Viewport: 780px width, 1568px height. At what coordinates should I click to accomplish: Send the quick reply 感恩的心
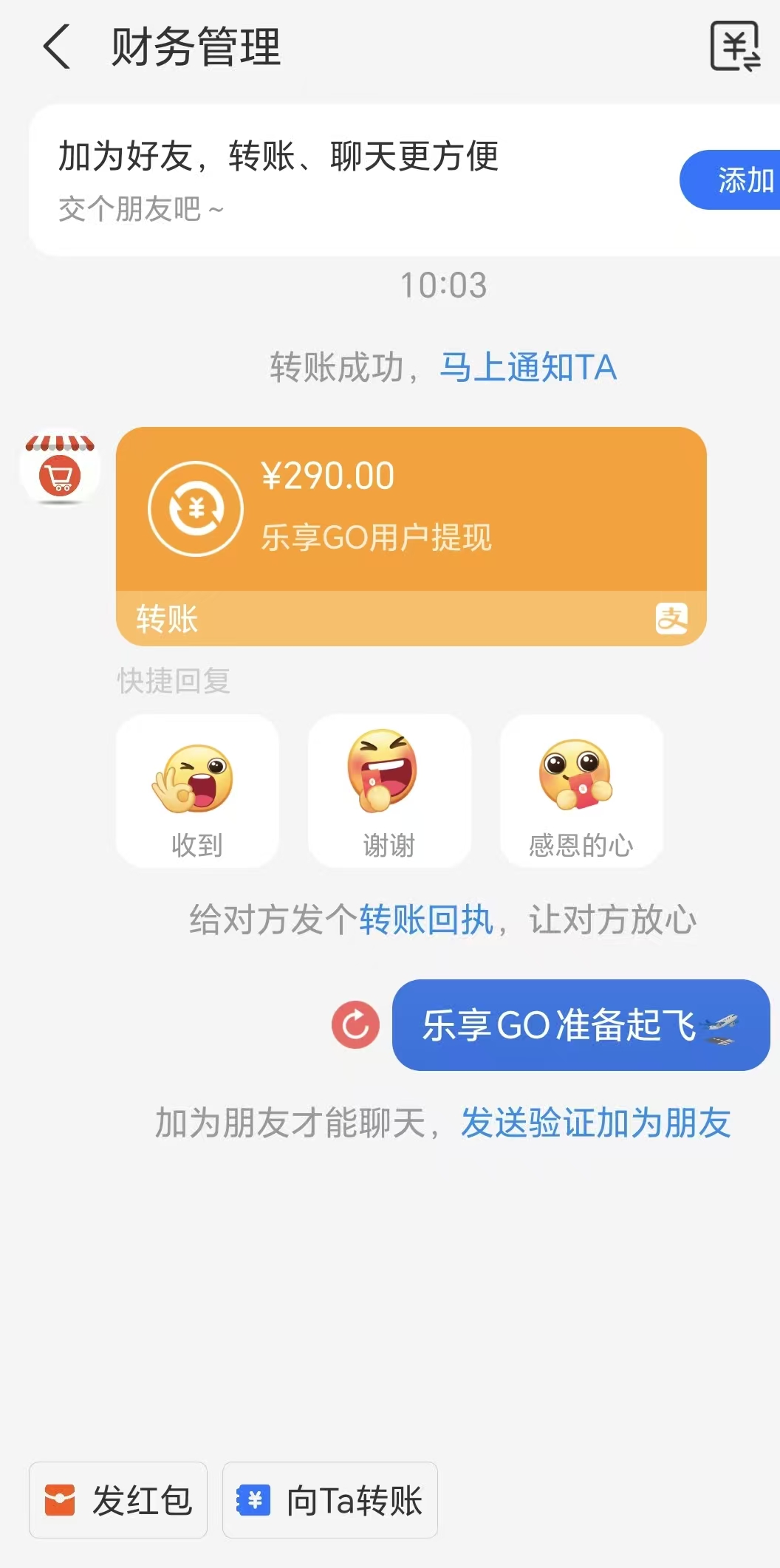point(581,791)
